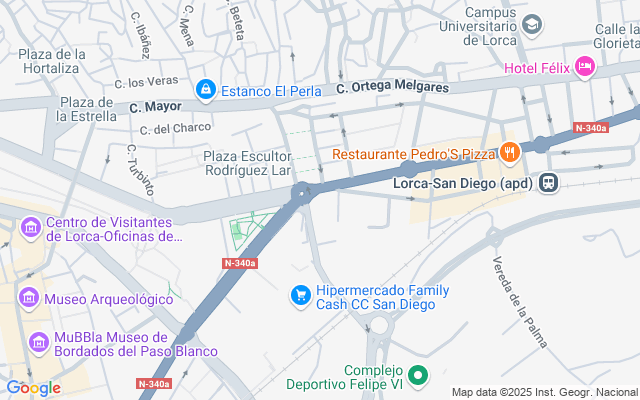Select the MuBBla Museo de Bordados pin
This screenshot has width=640, height=400.
[x=40, y=343]
